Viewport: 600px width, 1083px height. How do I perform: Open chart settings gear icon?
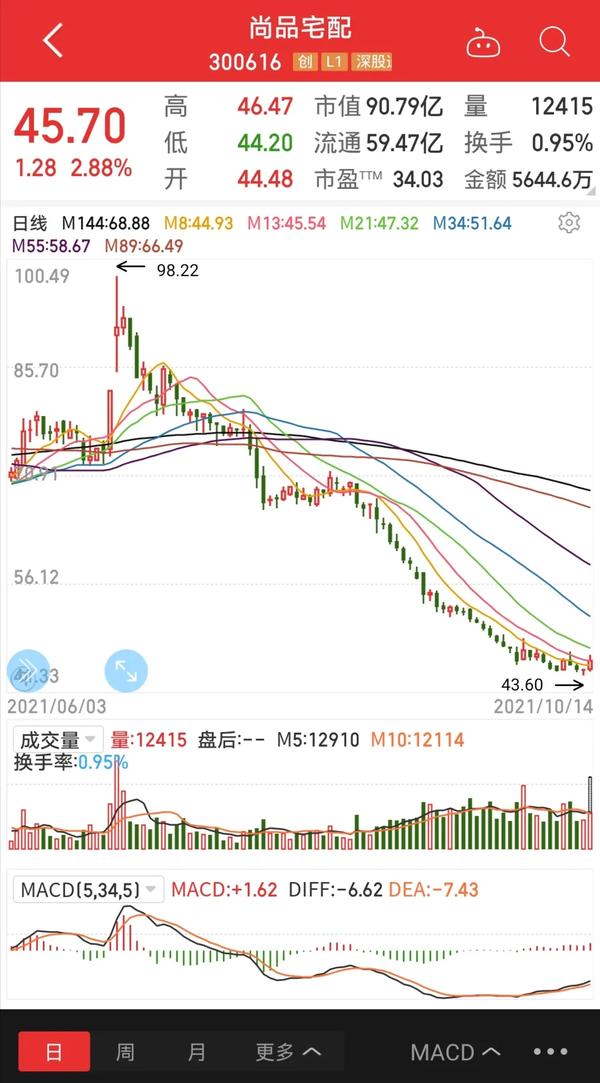(569, 222)
